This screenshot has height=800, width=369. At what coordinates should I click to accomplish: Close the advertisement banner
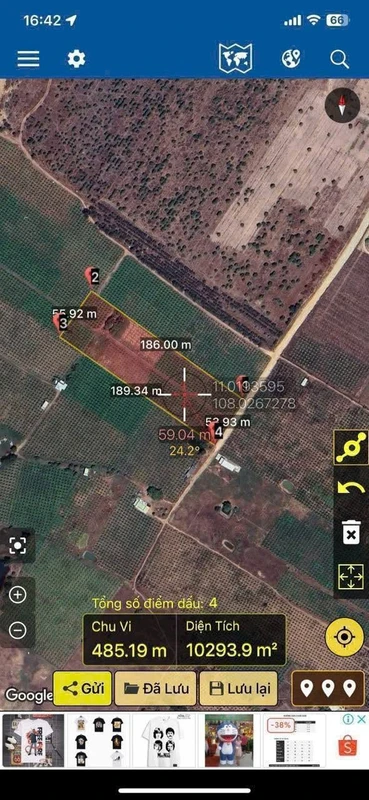coord(361,719)
